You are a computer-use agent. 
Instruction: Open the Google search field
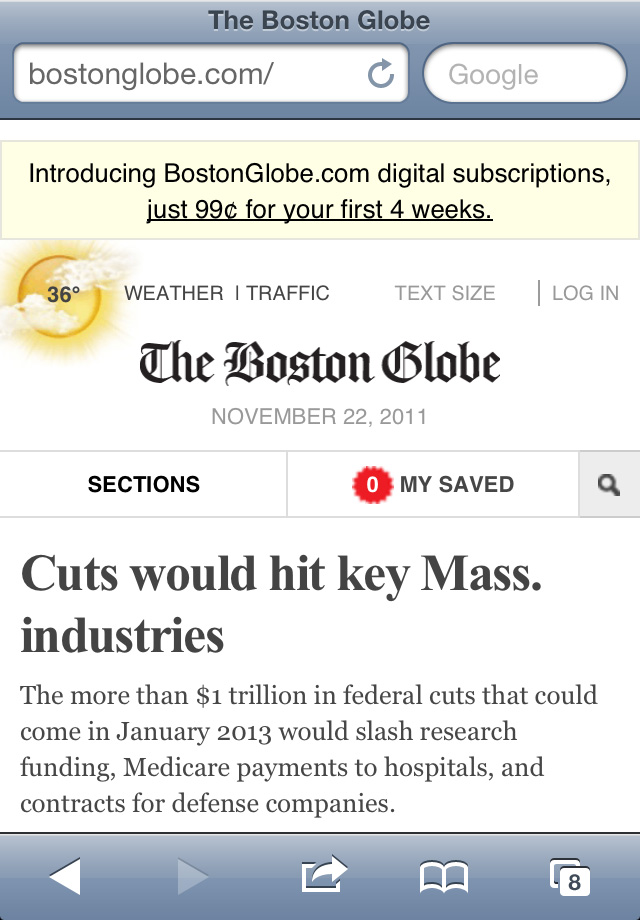[524, 74]
